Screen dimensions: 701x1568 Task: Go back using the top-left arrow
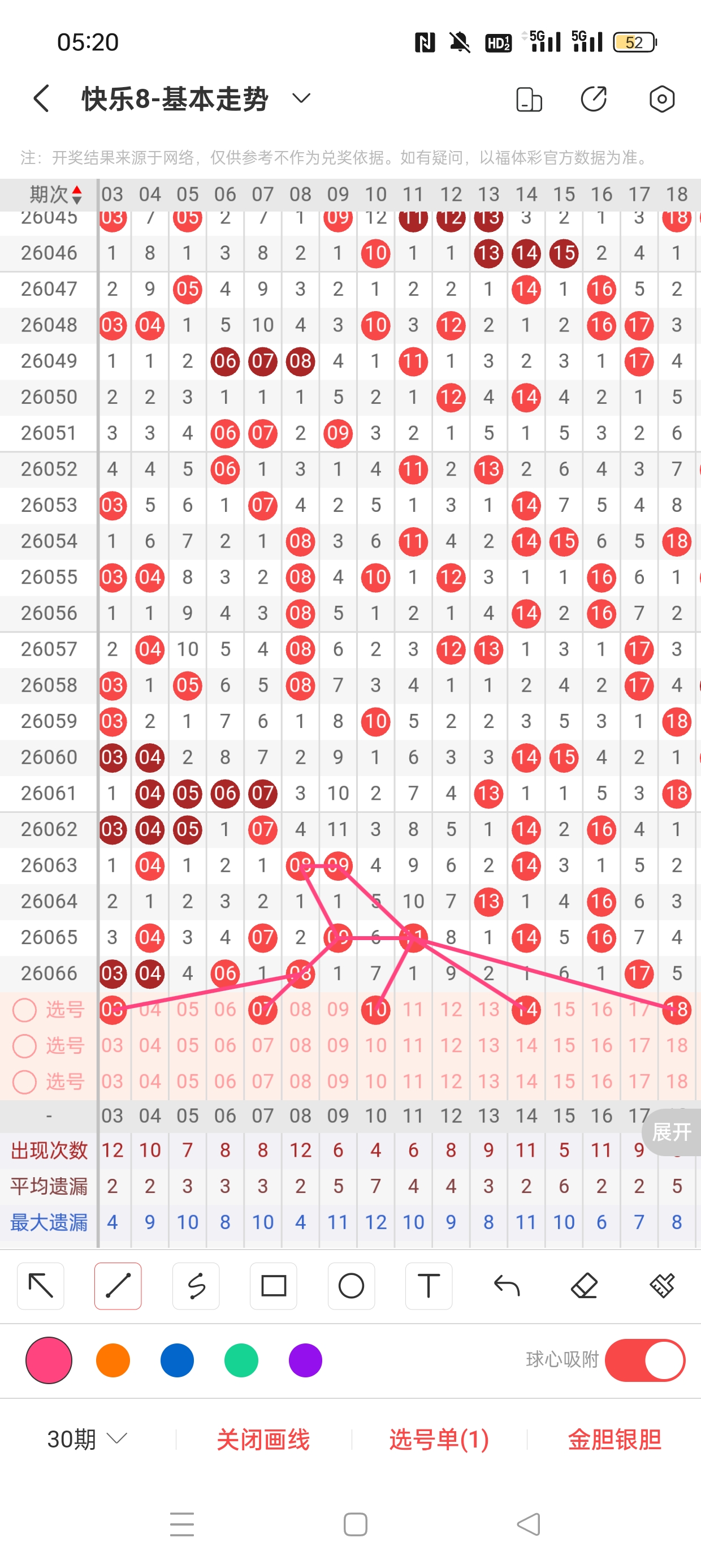(x=41, y=98)
